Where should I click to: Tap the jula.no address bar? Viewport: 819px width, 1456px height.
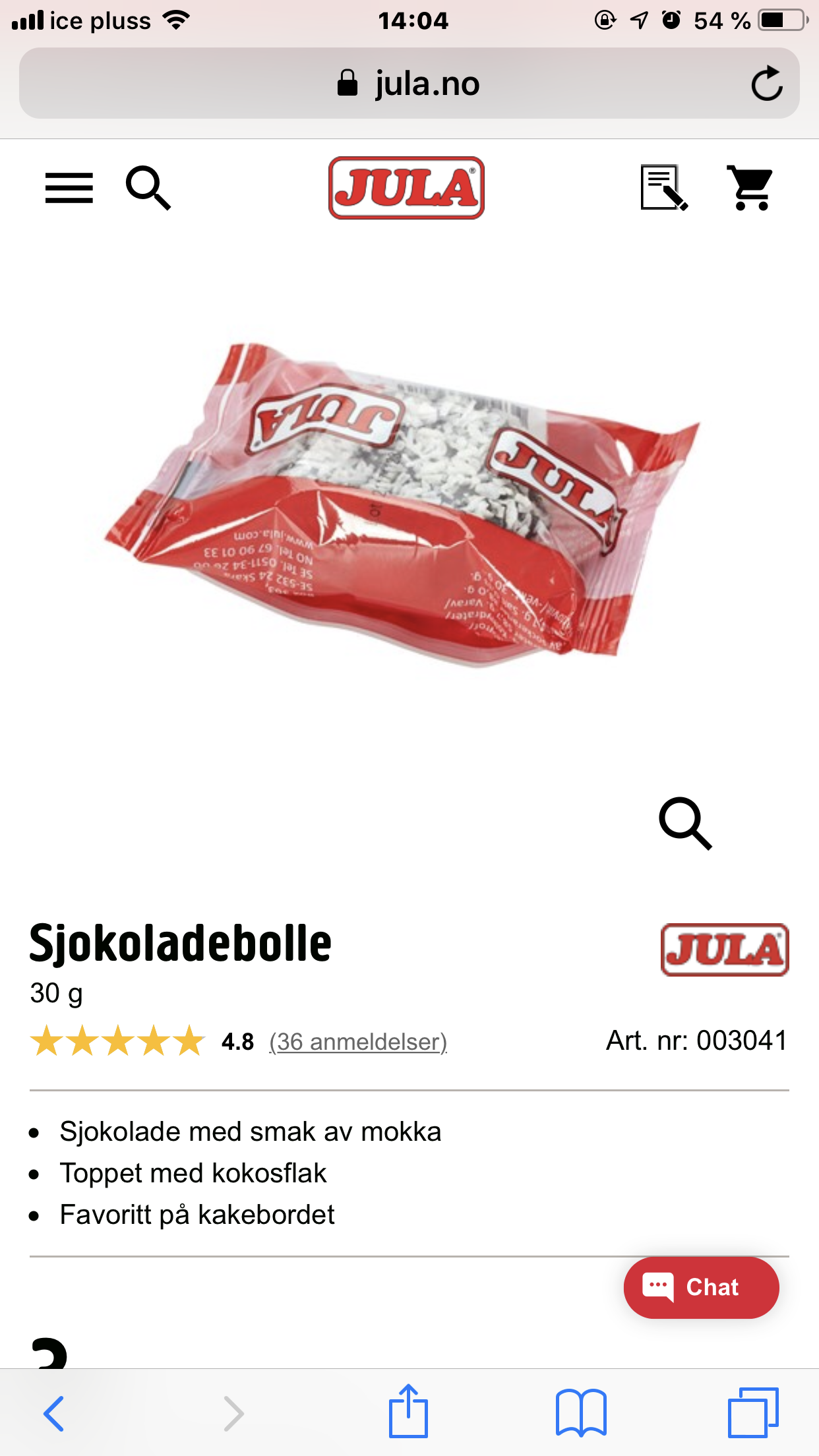(409, 83)
